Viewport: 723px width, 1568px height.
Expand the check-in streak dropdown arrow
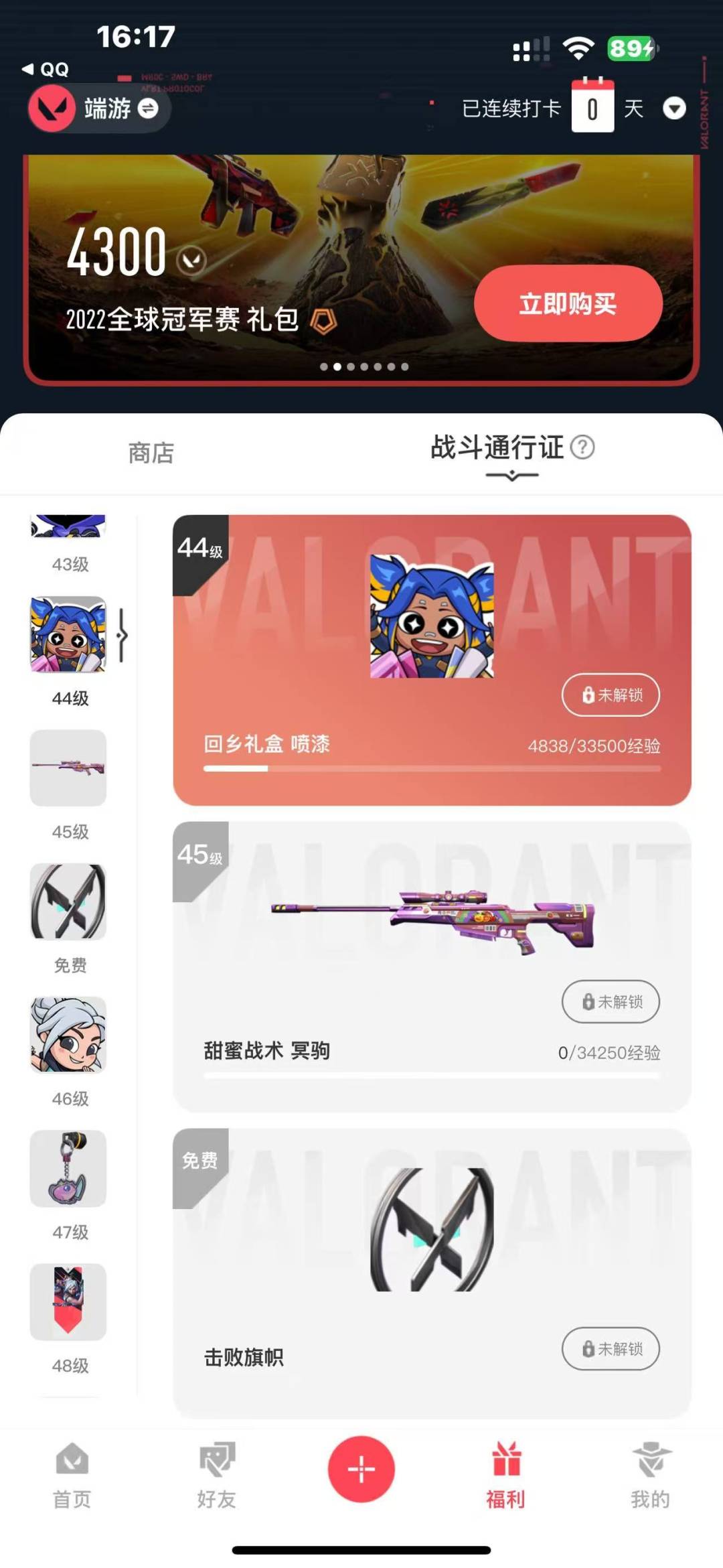(674, 108)
